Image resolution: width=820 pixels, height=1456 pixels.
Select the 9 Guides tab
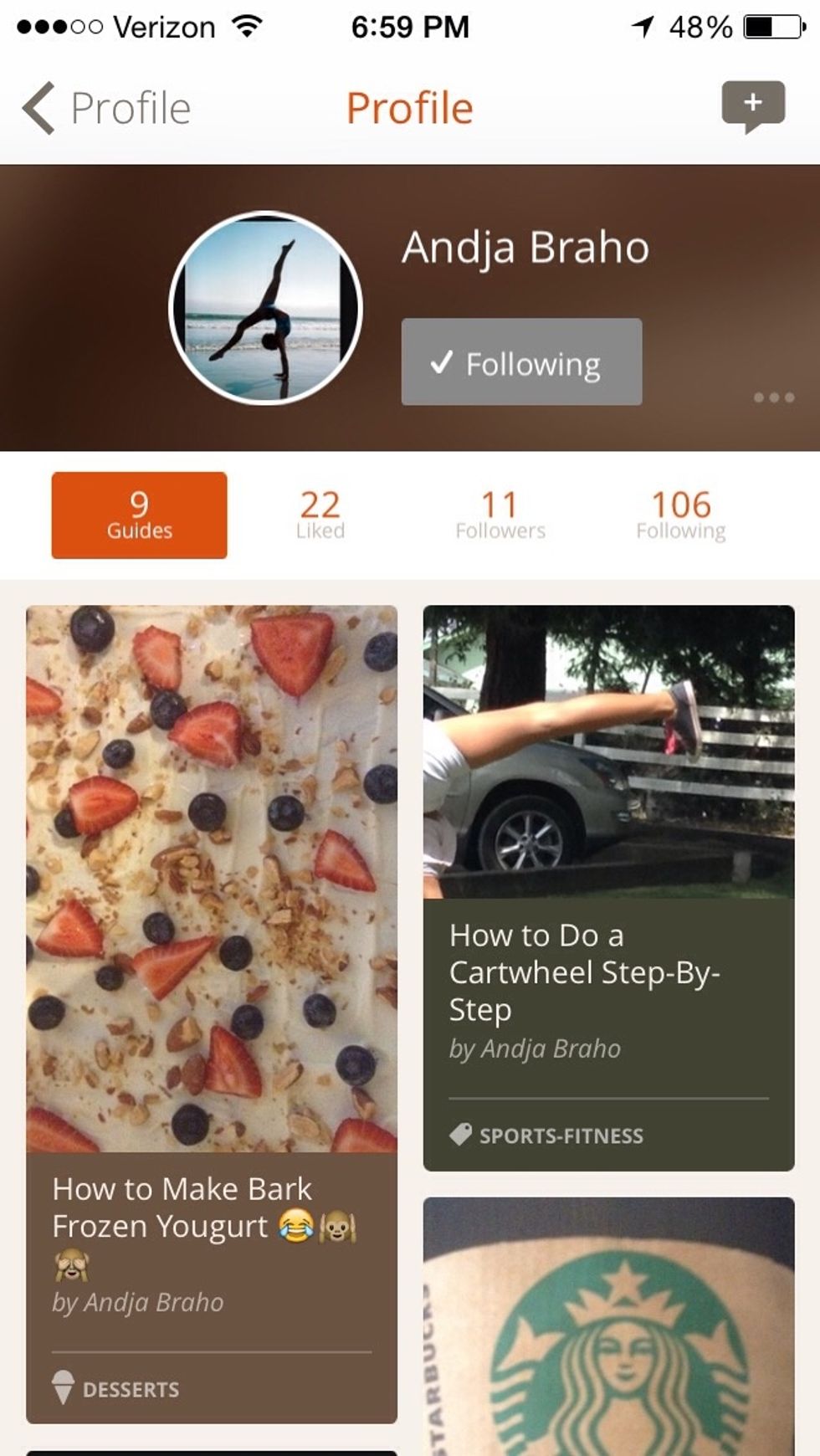coord(139,515)
